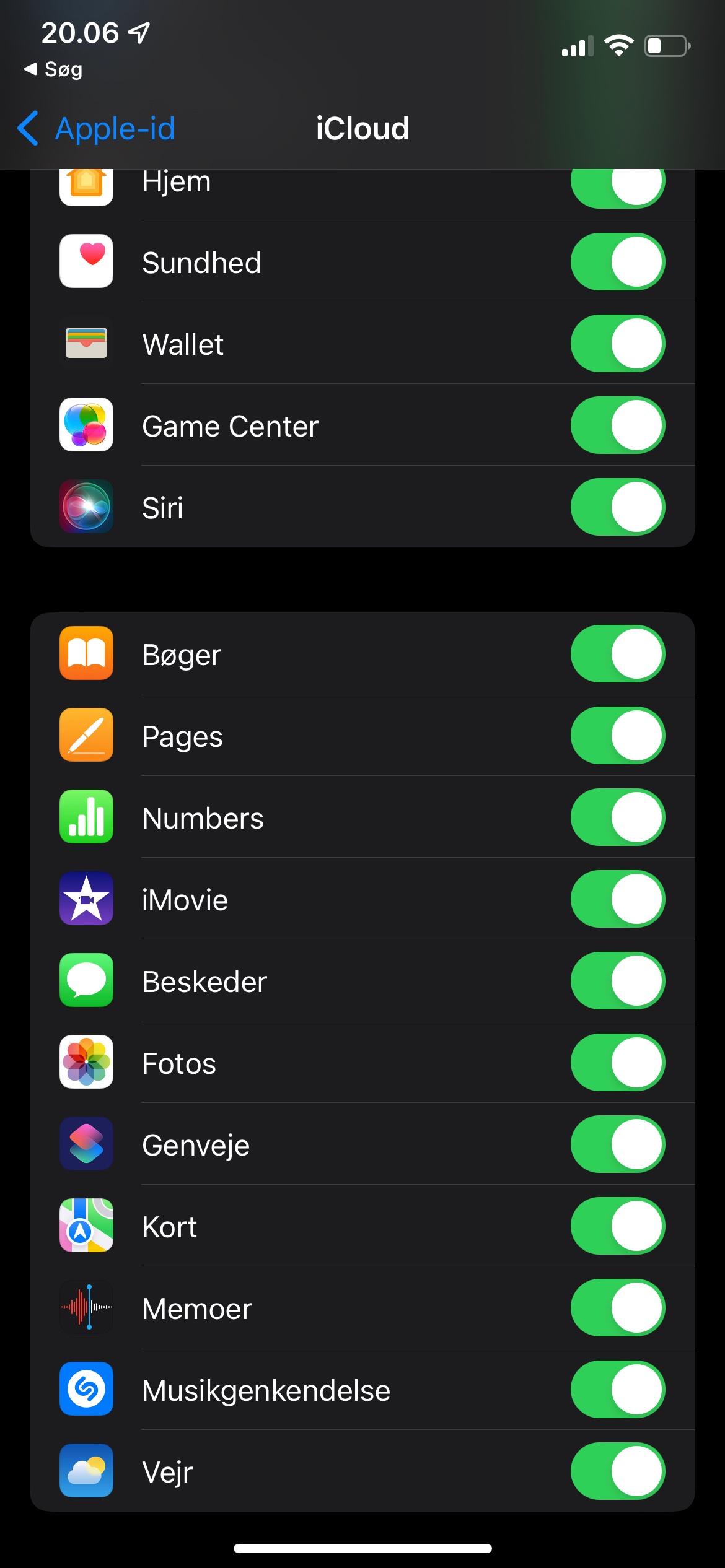This screenshot has height=1568, width=725.
Task: Turn off the Kort toggle
Action: 617,1226
